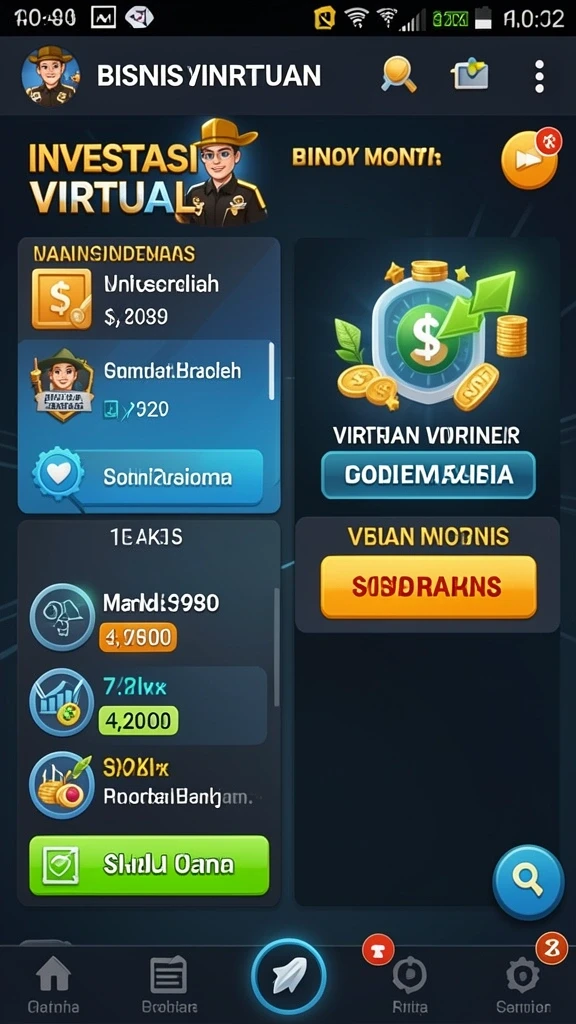Switch to the Ritra tab
This screenshot has width=576, height=1024.
click(x=409, y=985)
